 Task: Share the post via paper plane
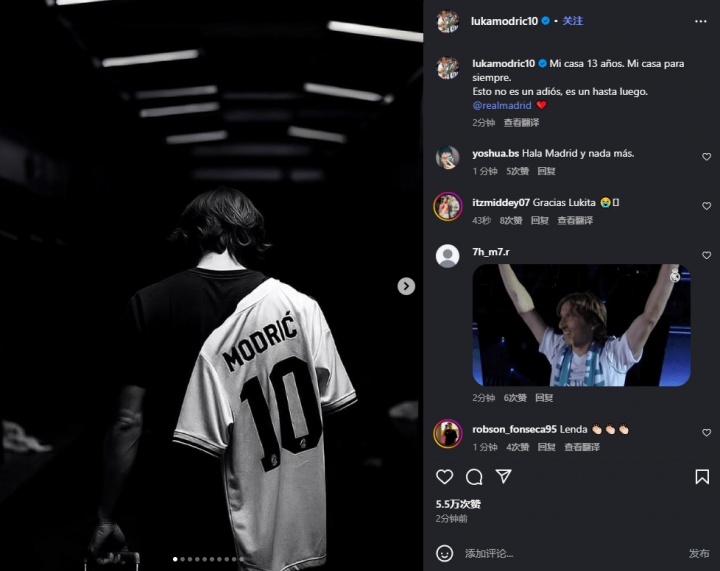click(504, 477)
